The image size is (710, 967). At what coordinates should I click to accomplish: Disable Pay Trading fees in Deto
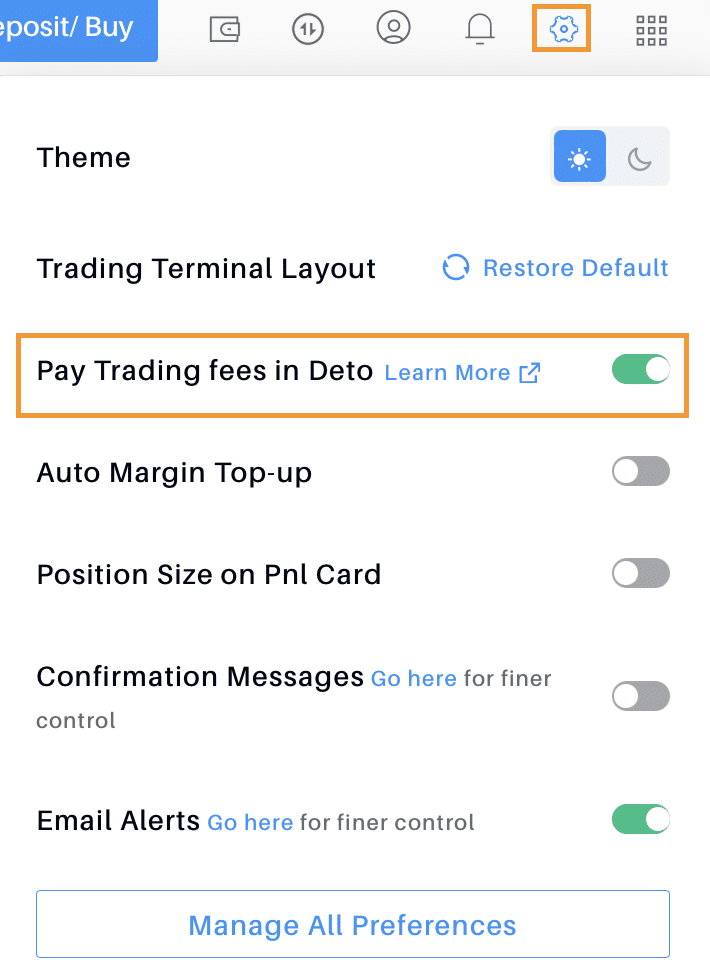[640, 370]
